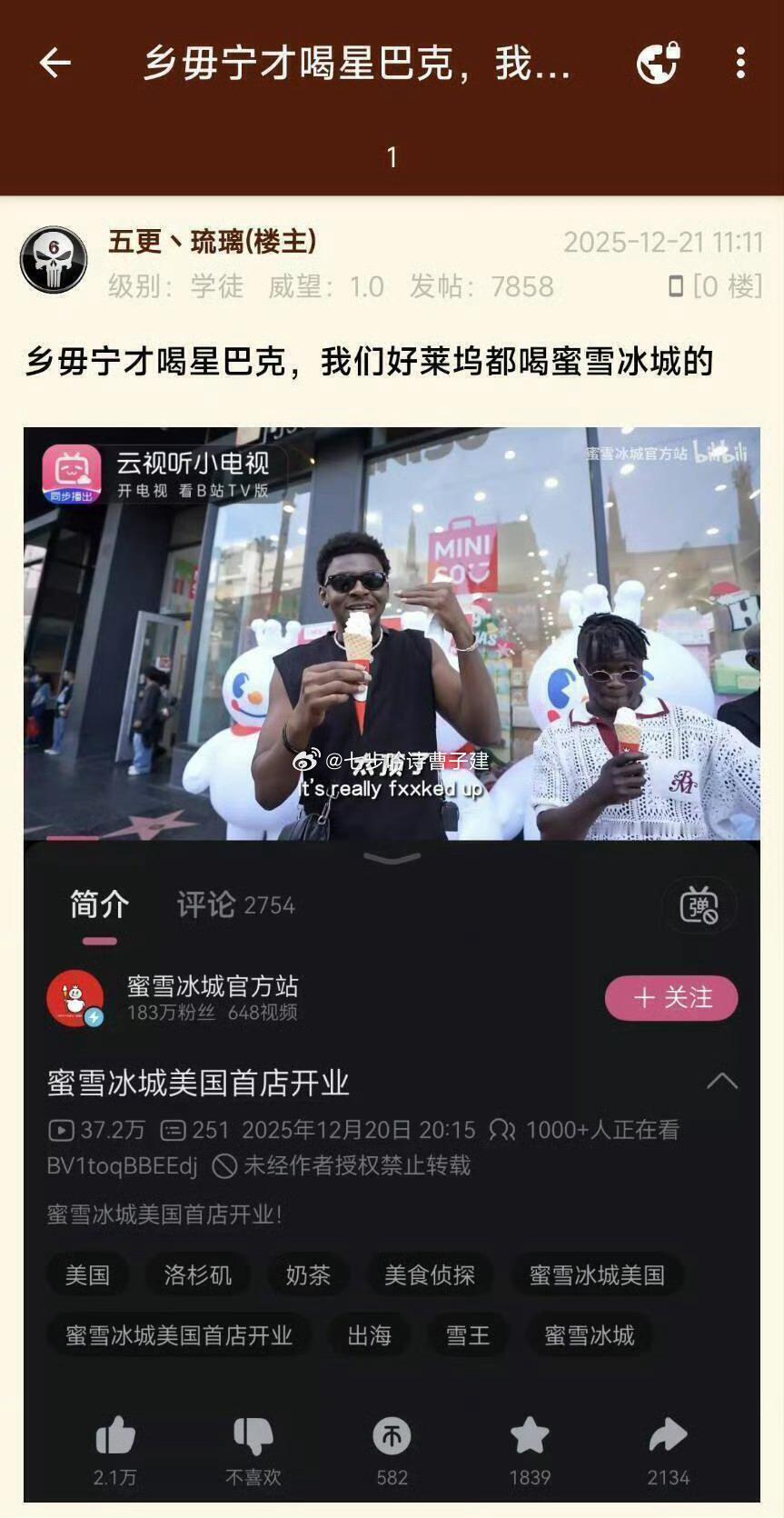Tap the page indicator showing 1

391,156
